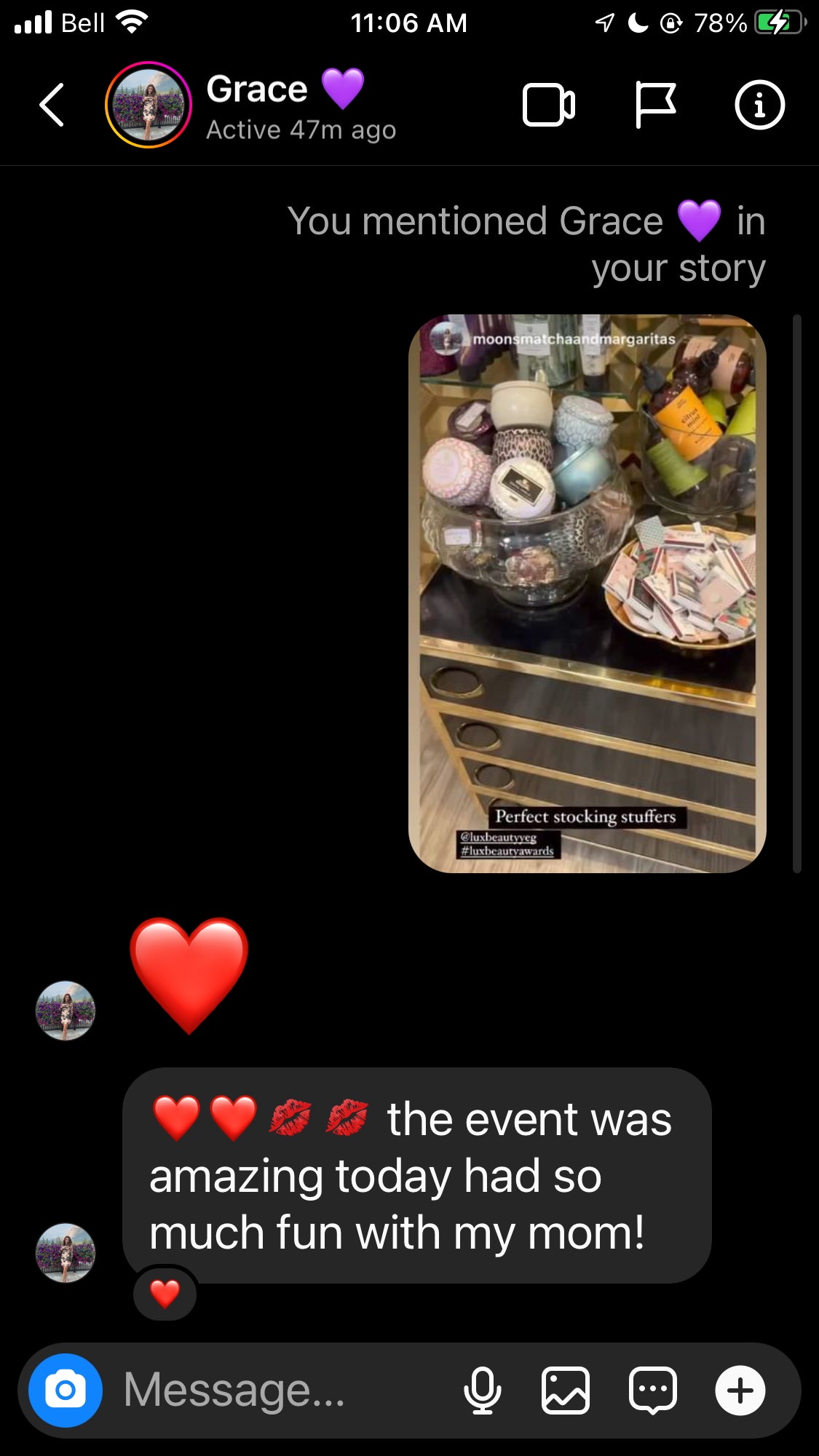Type in the Message field
Screen dimensions: 819x1456
click(x=277, y=1390)
